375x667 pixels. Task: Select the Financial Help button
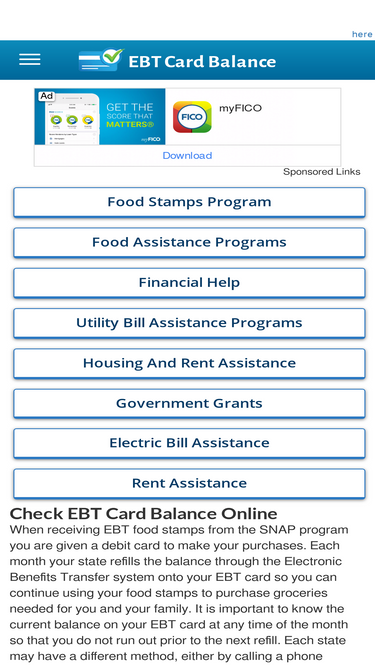point(189,282)
